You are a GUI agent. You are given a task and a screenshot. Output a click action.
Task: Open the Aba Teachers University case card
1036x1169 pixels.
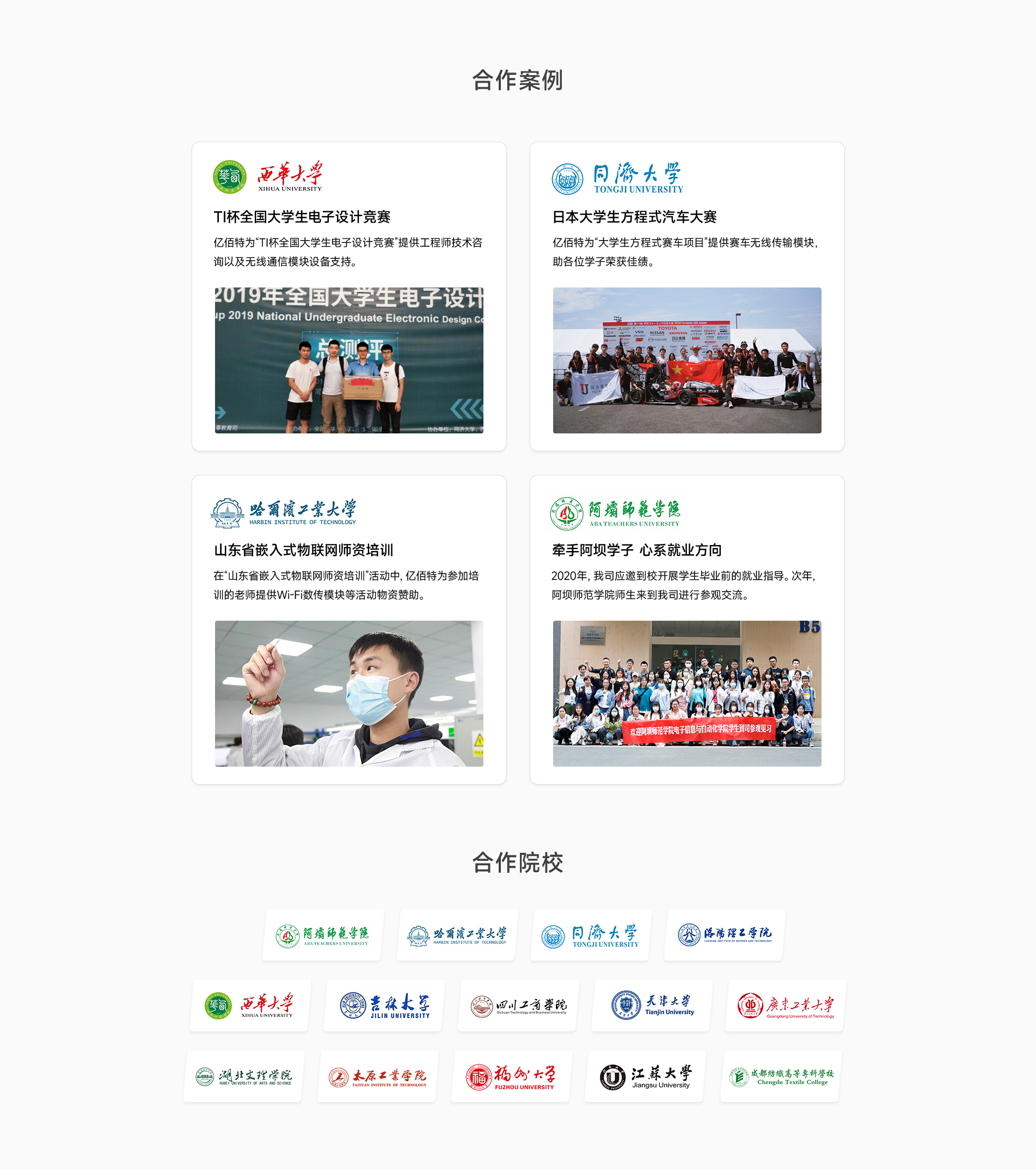coord(686,629)
